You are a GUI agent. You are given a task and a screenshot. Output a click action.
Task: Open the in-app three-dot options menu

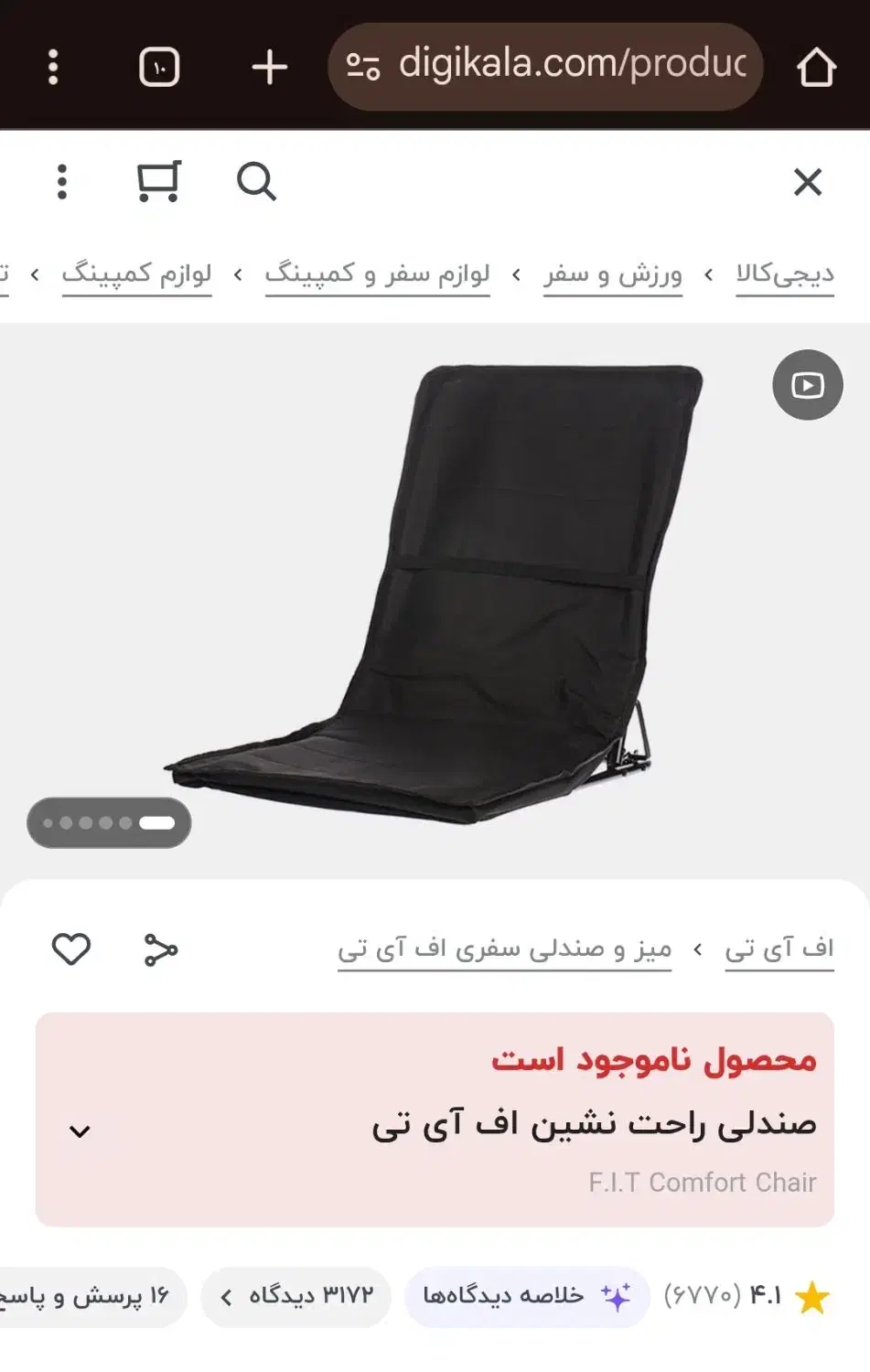pos(62,182)
